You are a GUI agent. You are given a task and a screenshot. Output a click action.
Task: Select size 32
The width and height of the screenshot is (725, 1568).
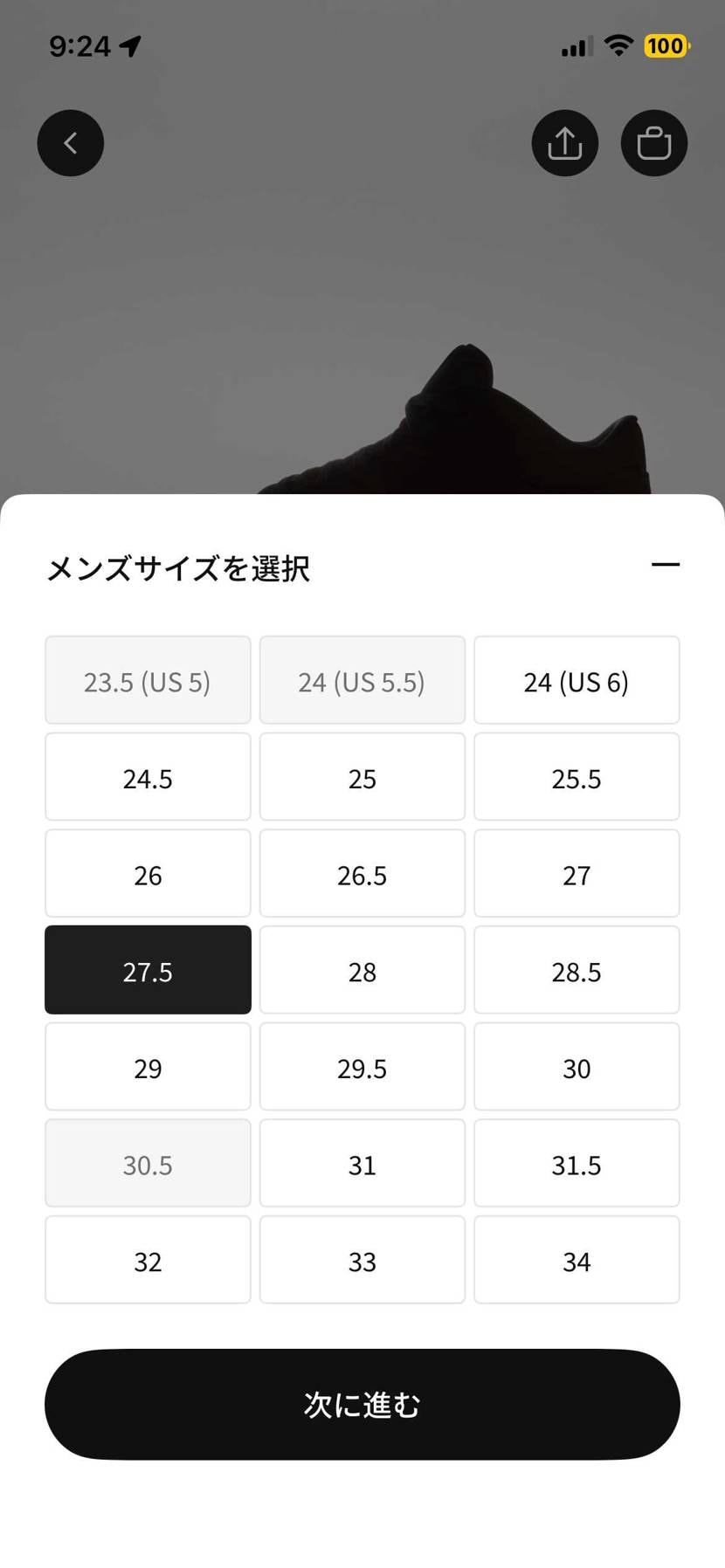click(148, 1260)
